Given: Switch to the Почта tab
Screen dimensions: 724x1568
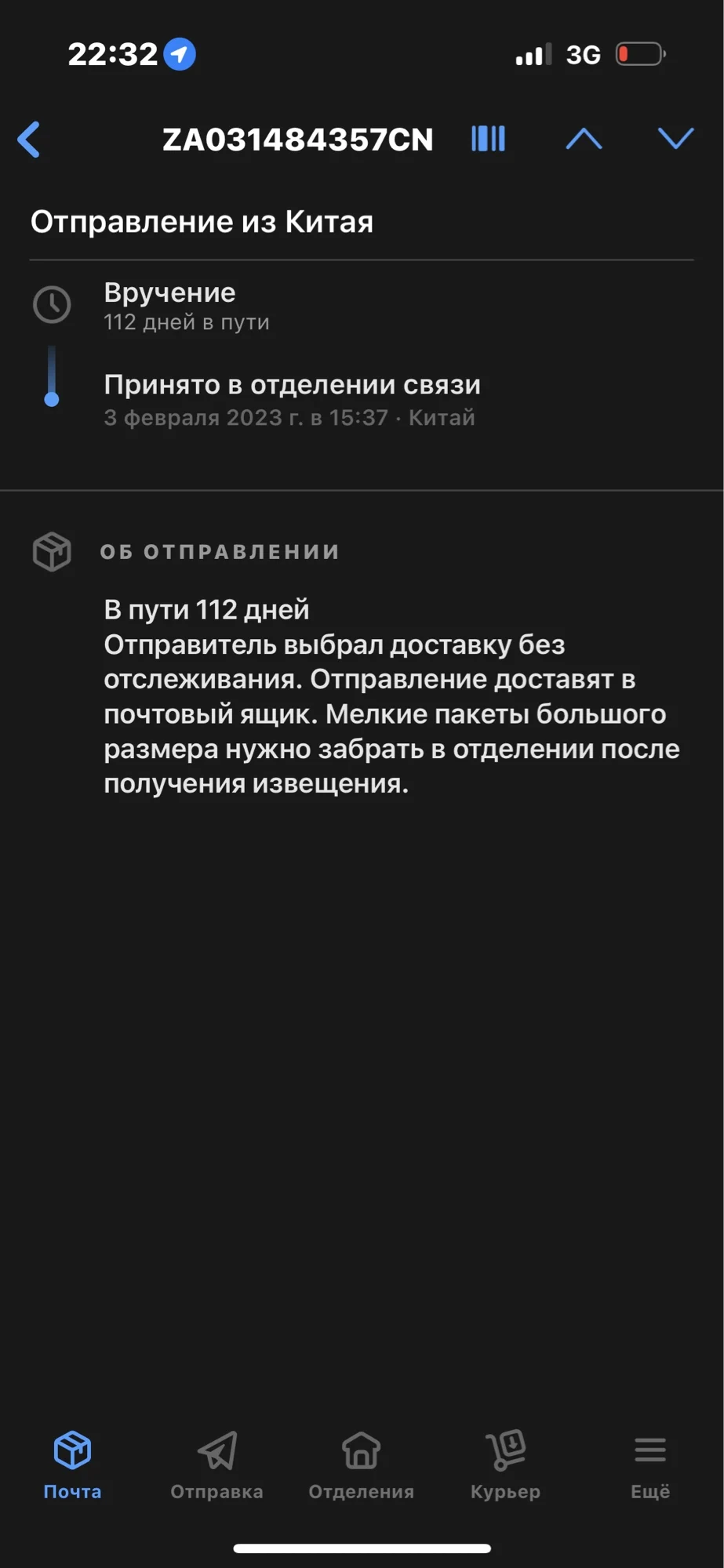Looking at the screenshot, I should click(x=72, y=1464).
